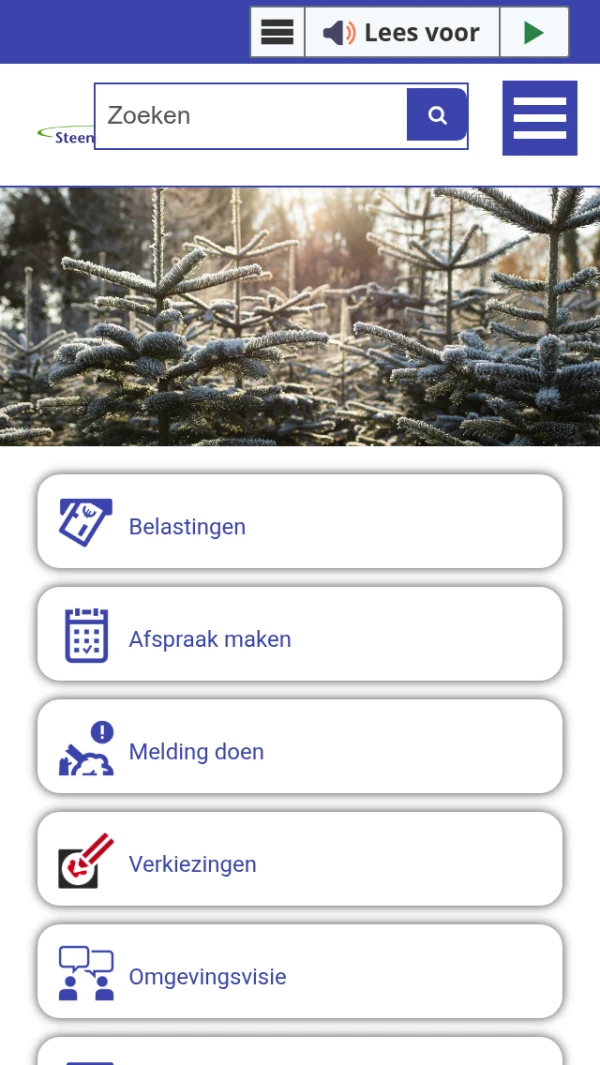This screenshot has width=600, height=1065.
Task: Open the ReadSpeaker options menu
Action: pyautogui.click(x=277, y=33)
